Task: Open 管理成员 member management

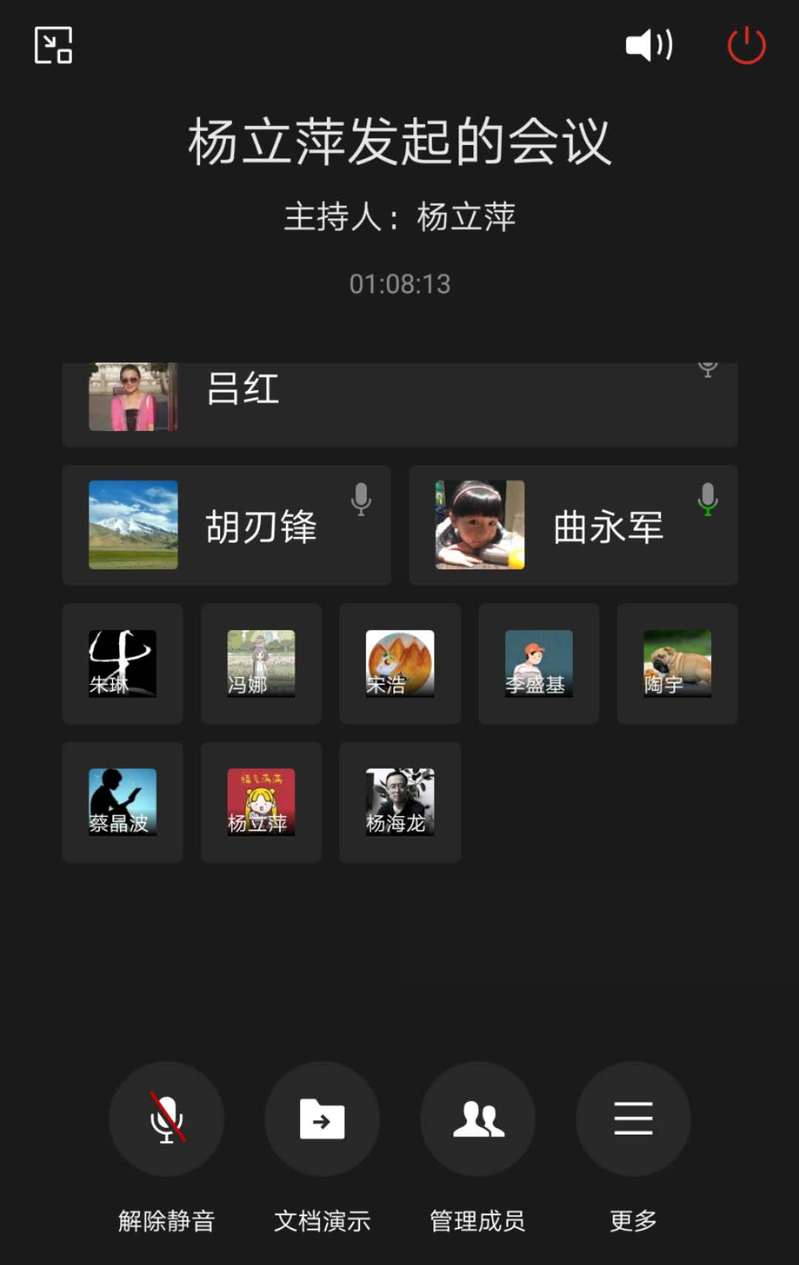Action: 478,1118
